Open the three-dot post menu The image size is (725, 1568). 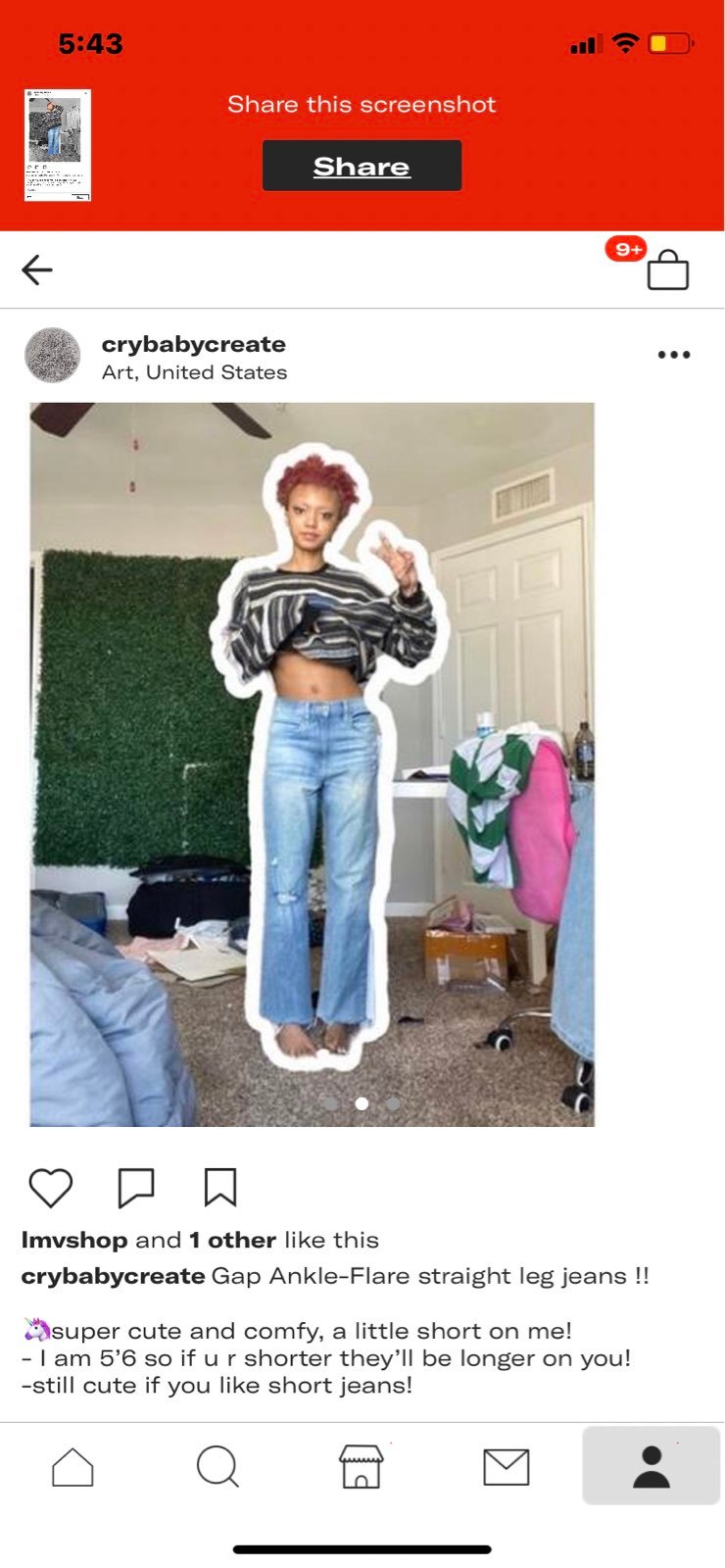coord(674,355)
